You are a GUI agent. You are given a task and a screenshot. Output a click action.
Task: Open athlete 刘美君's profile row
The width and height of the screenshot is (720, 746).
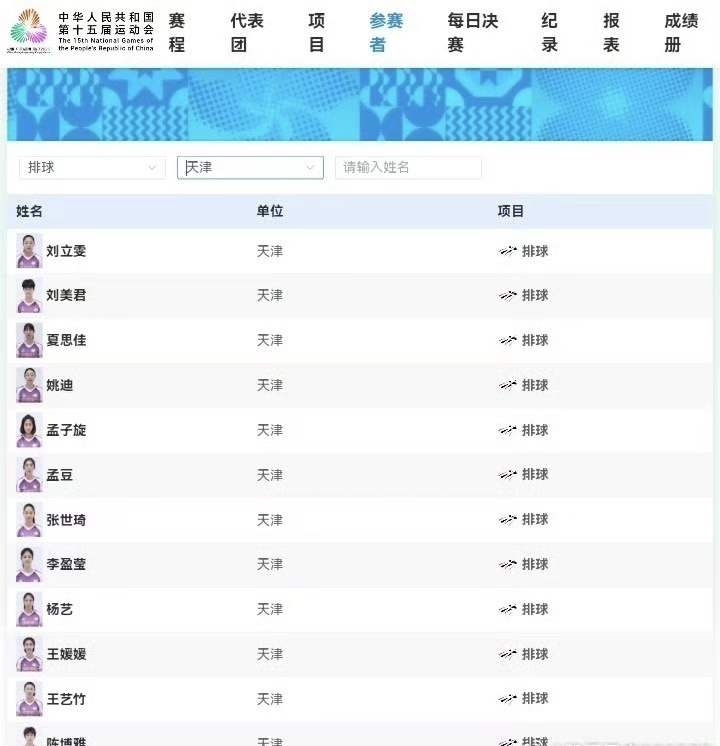66,295
